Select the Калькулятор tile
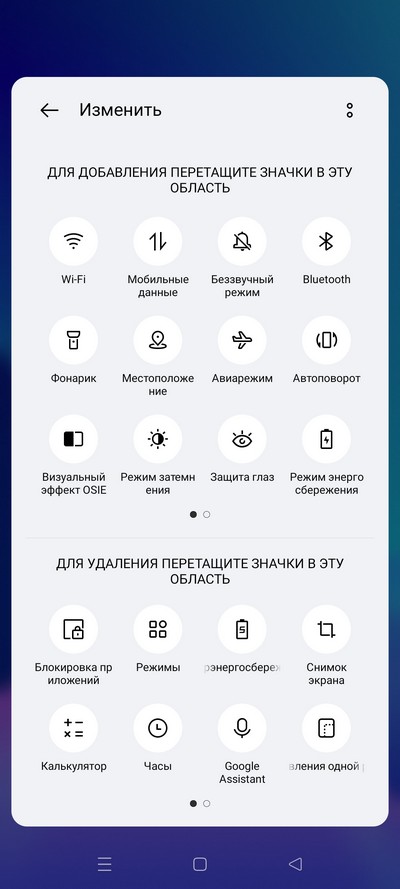 tap(73, 728)
